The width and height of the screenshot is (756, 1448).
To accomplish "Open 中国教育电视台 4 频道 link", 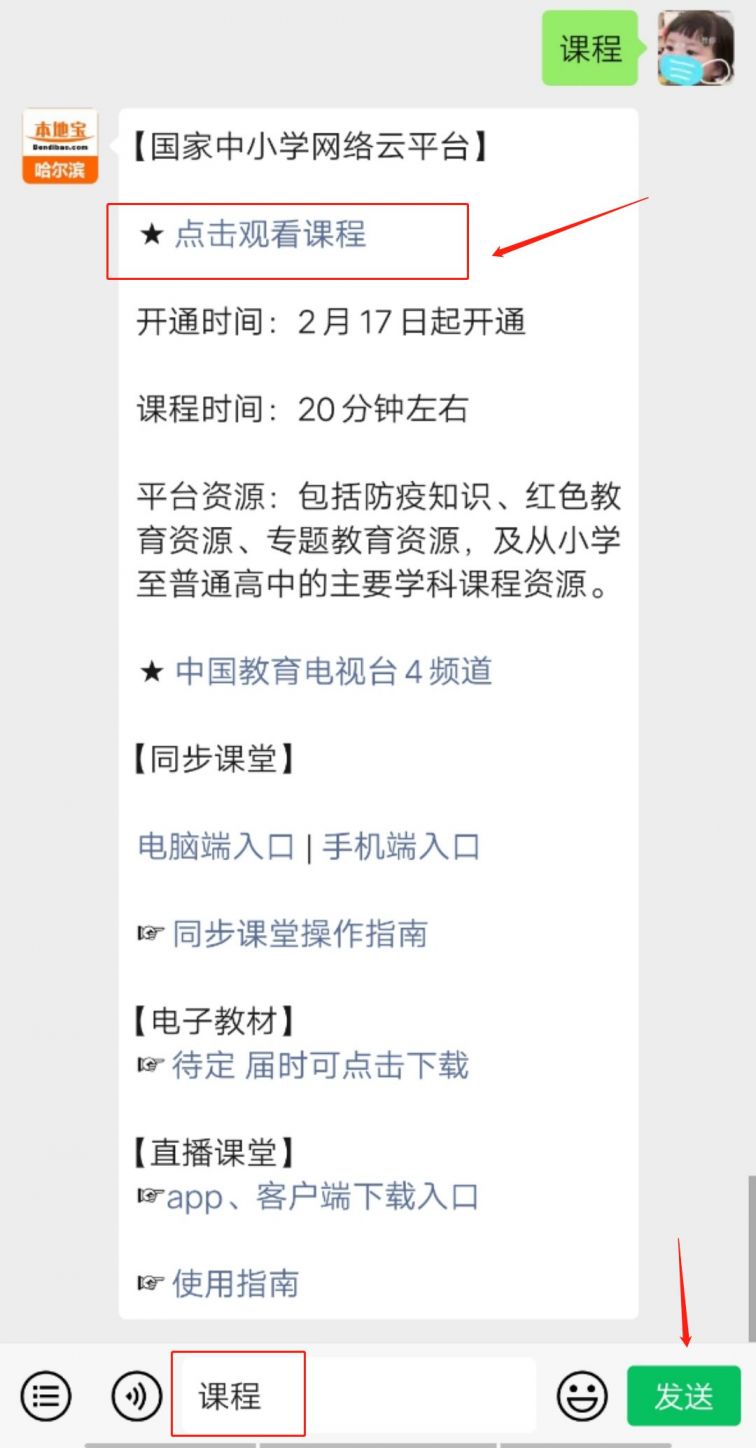I will [333, 671].
